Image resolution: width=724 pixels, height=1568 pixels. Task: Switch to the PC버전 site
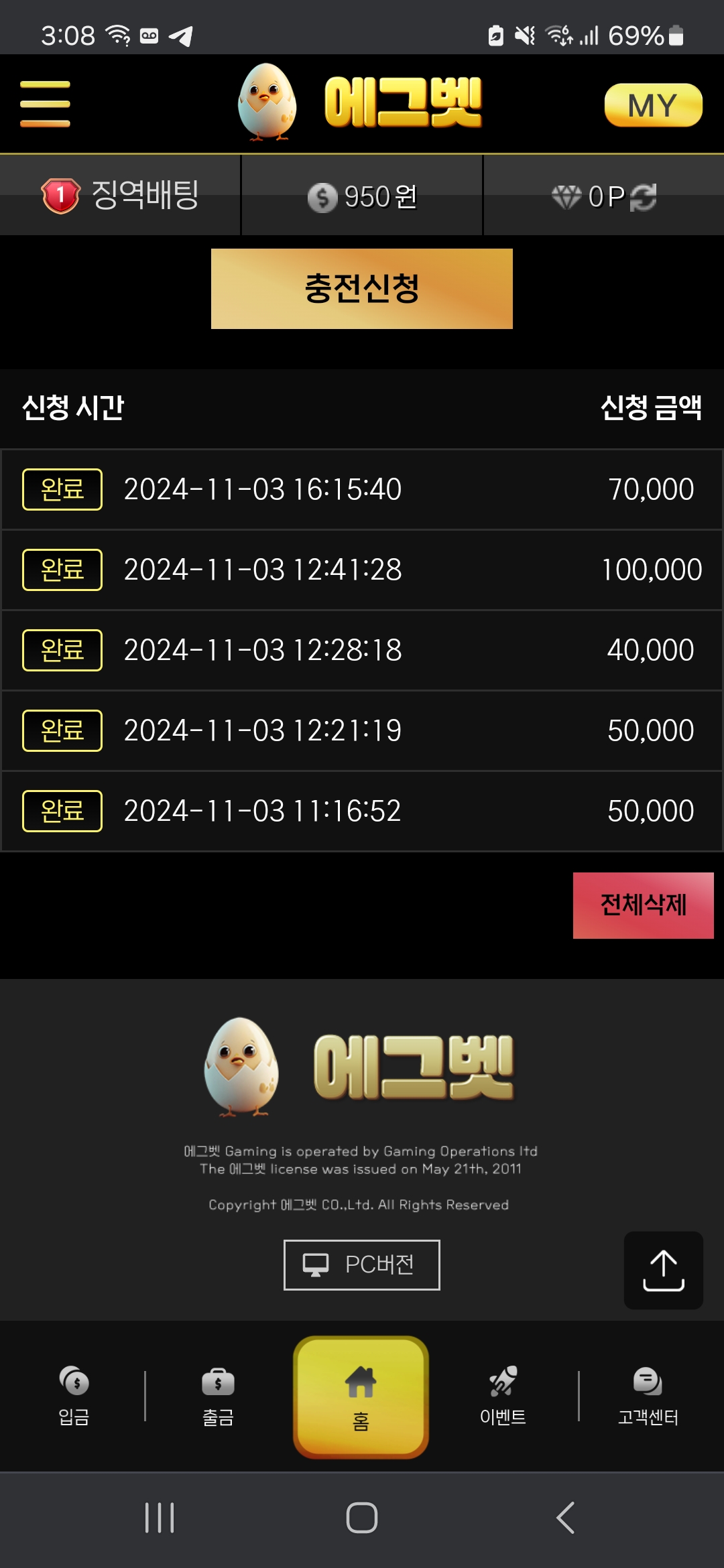(x=362, y=1265)
